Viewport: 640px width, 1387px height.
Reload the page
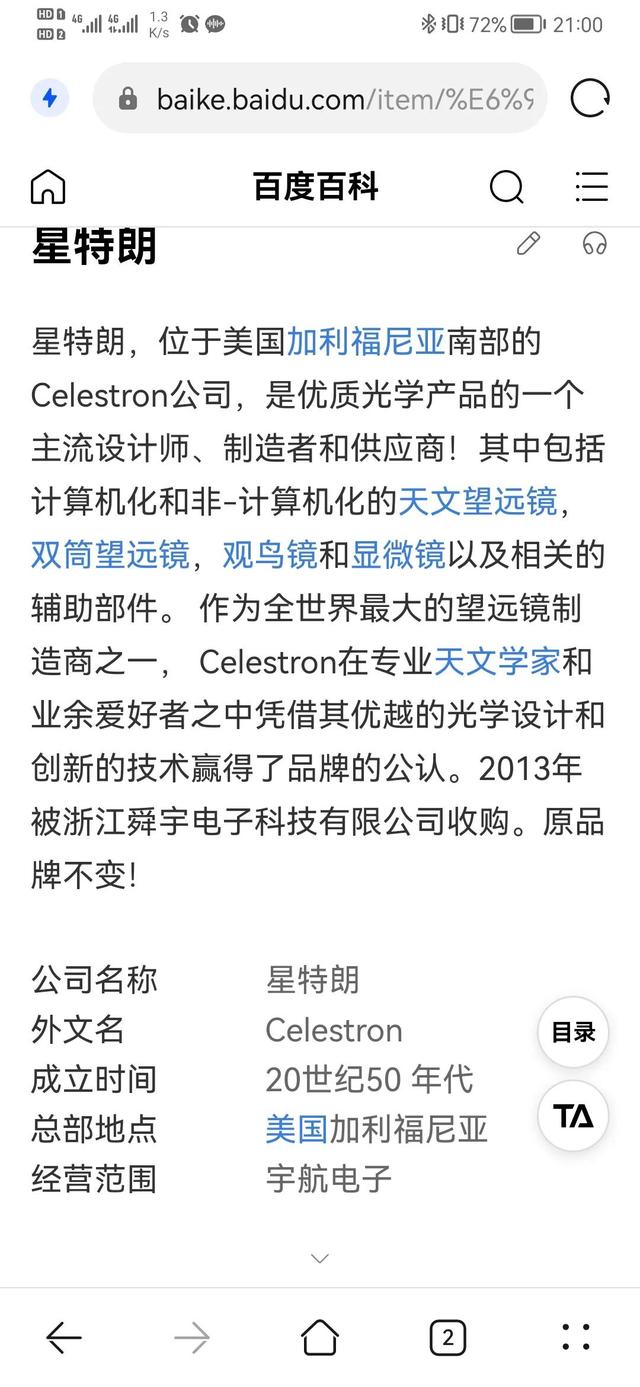[590, 98]
